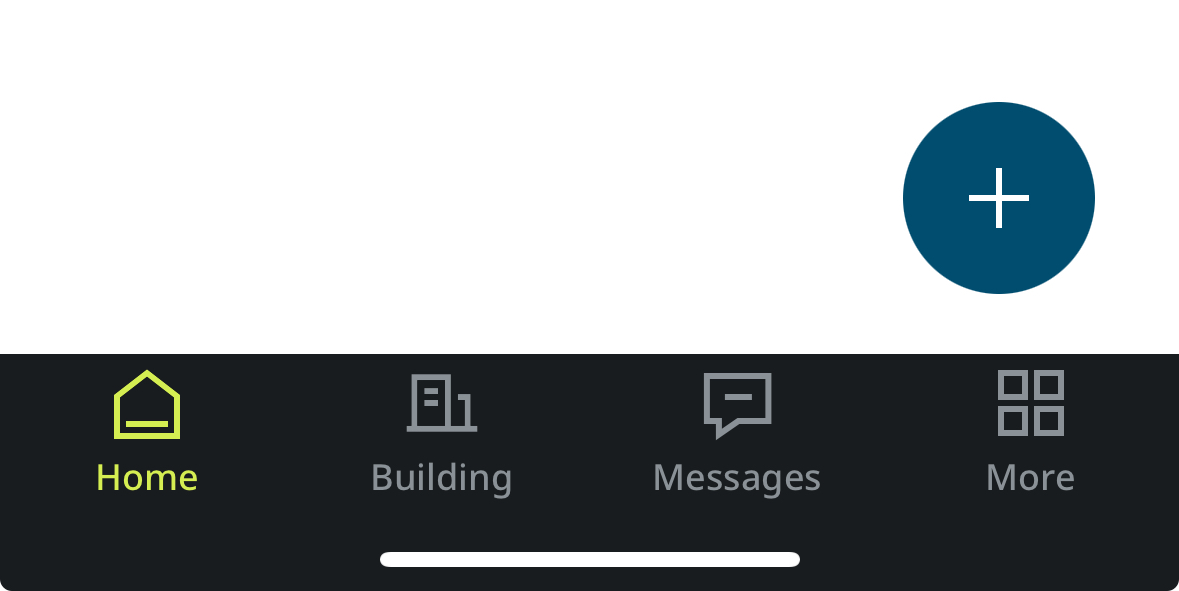
Task: Select the Home tab
Action: [x=147, y=432]
